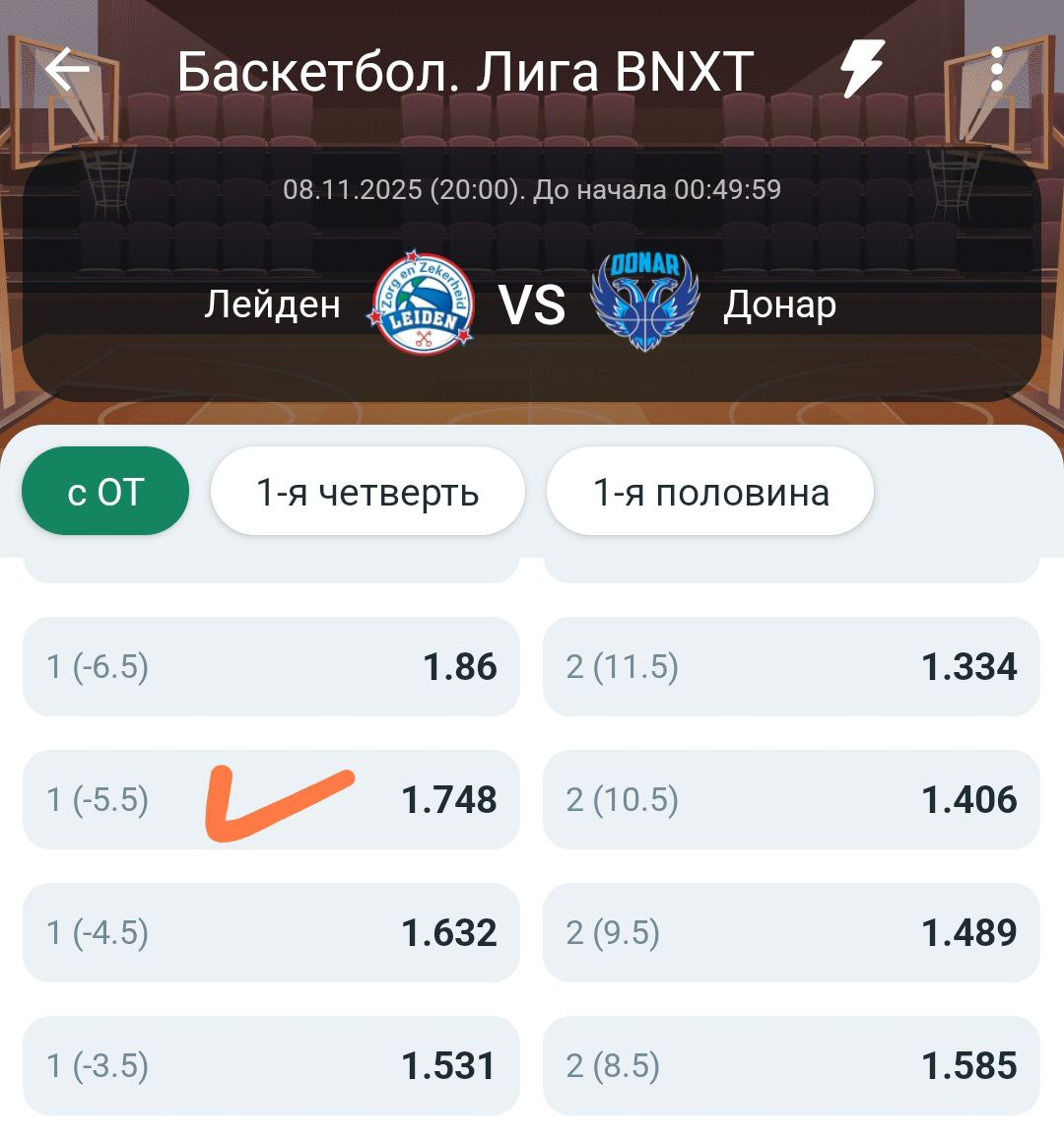Screen dimensions: 1064x1148
Task: Go back using the arrow icon
Action: coord(67,70)
